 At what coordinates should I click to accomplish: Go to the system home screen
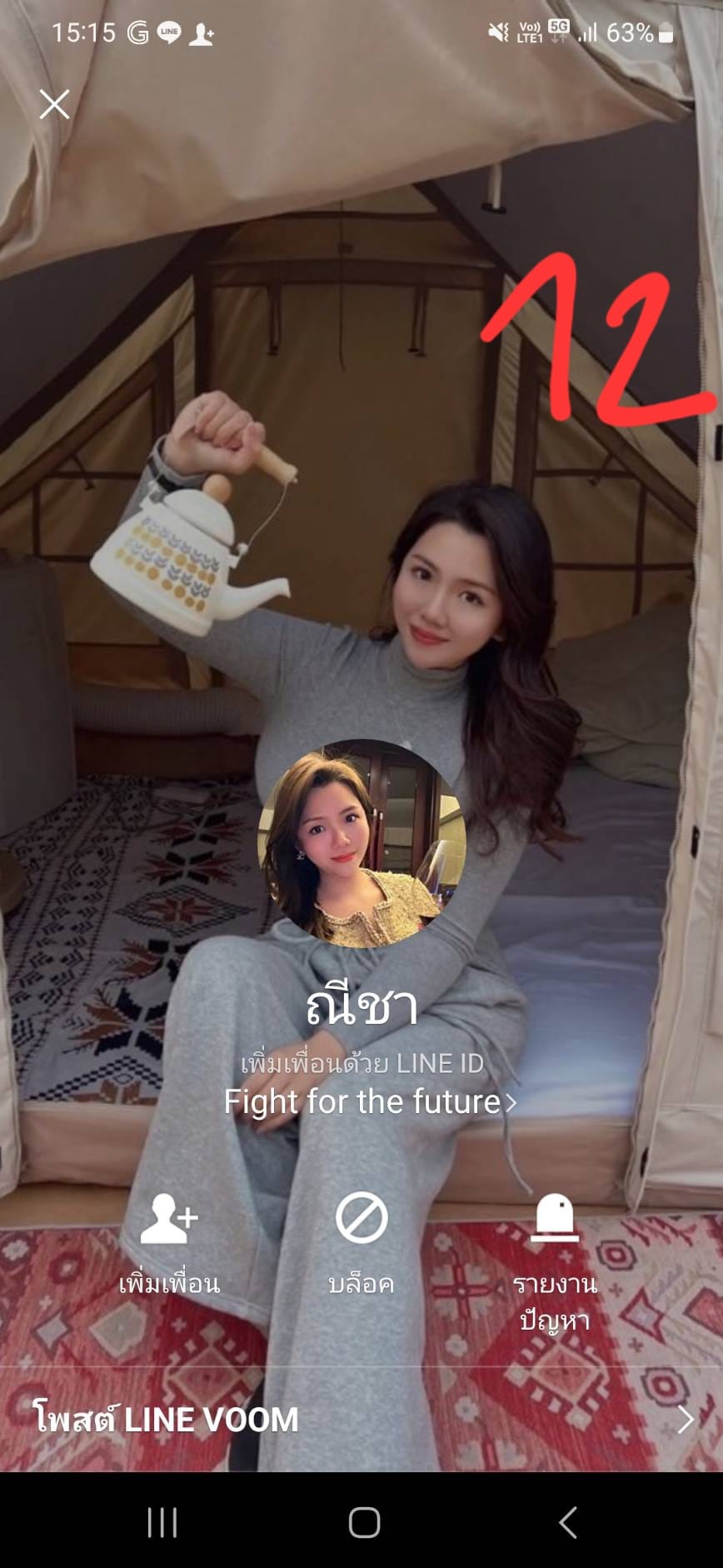(x=364, y=1522)
